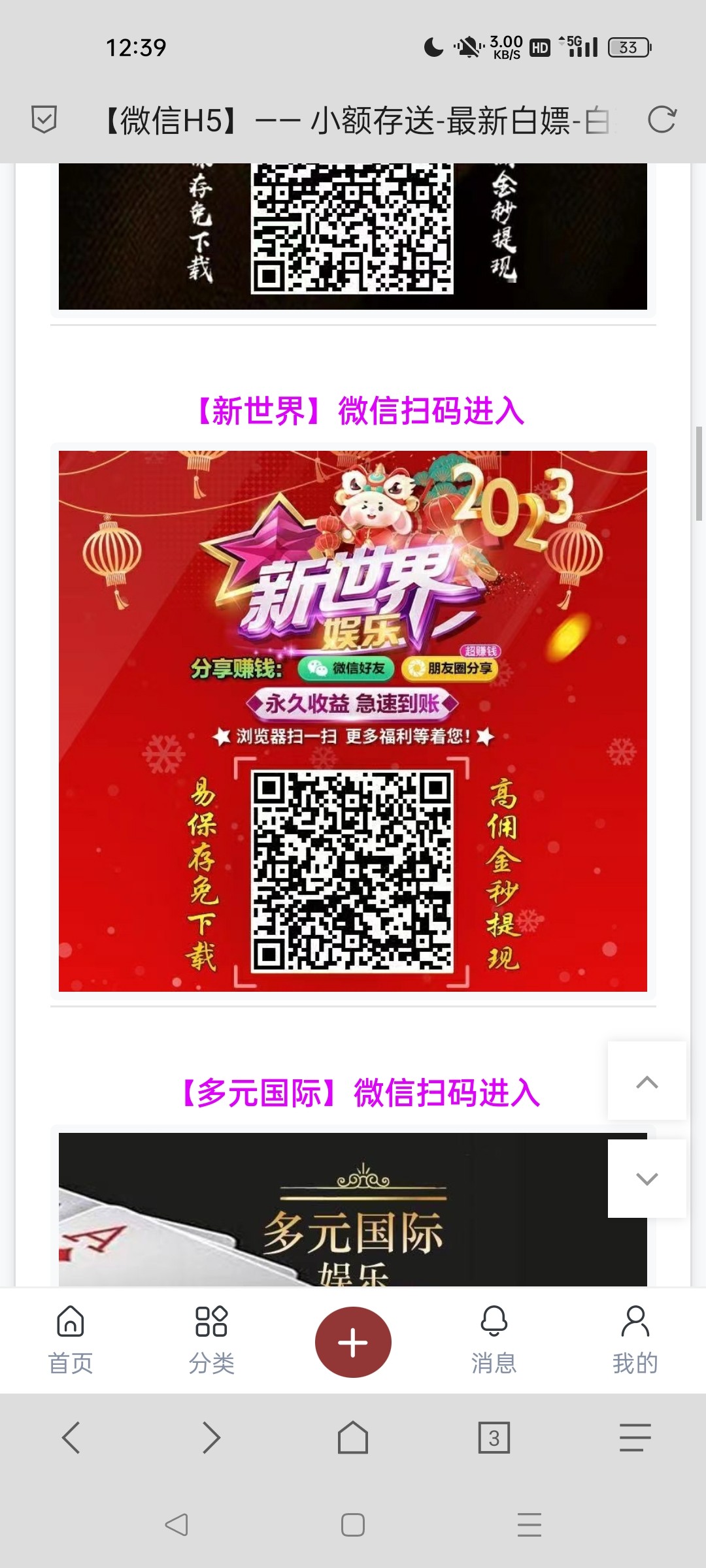706x1568 pixels.
Task: Tap the system back navigation button
Action: click(x=176, y=1525)
